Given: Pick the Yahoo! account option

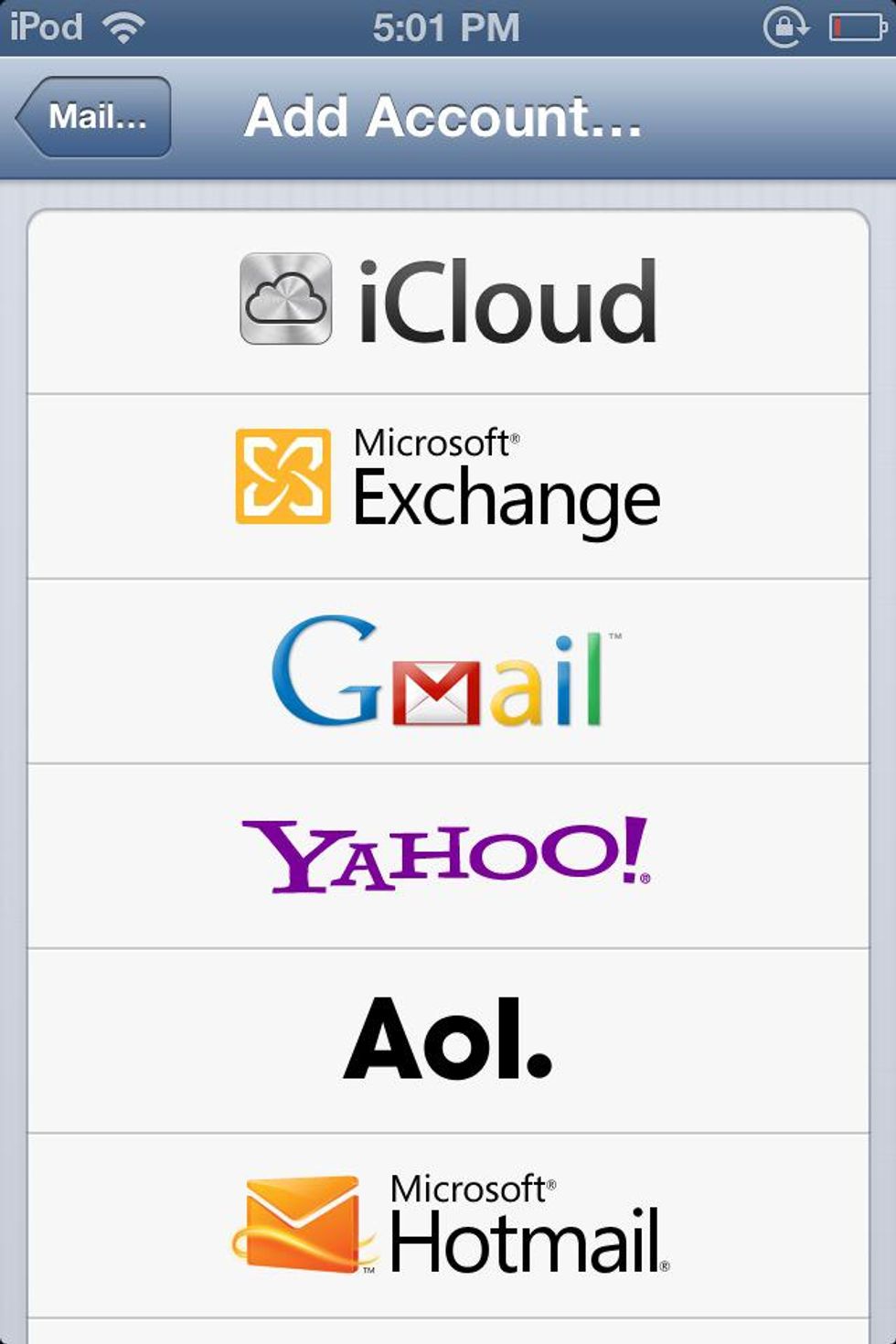Looking at the screenshot, I should (448, 856).
